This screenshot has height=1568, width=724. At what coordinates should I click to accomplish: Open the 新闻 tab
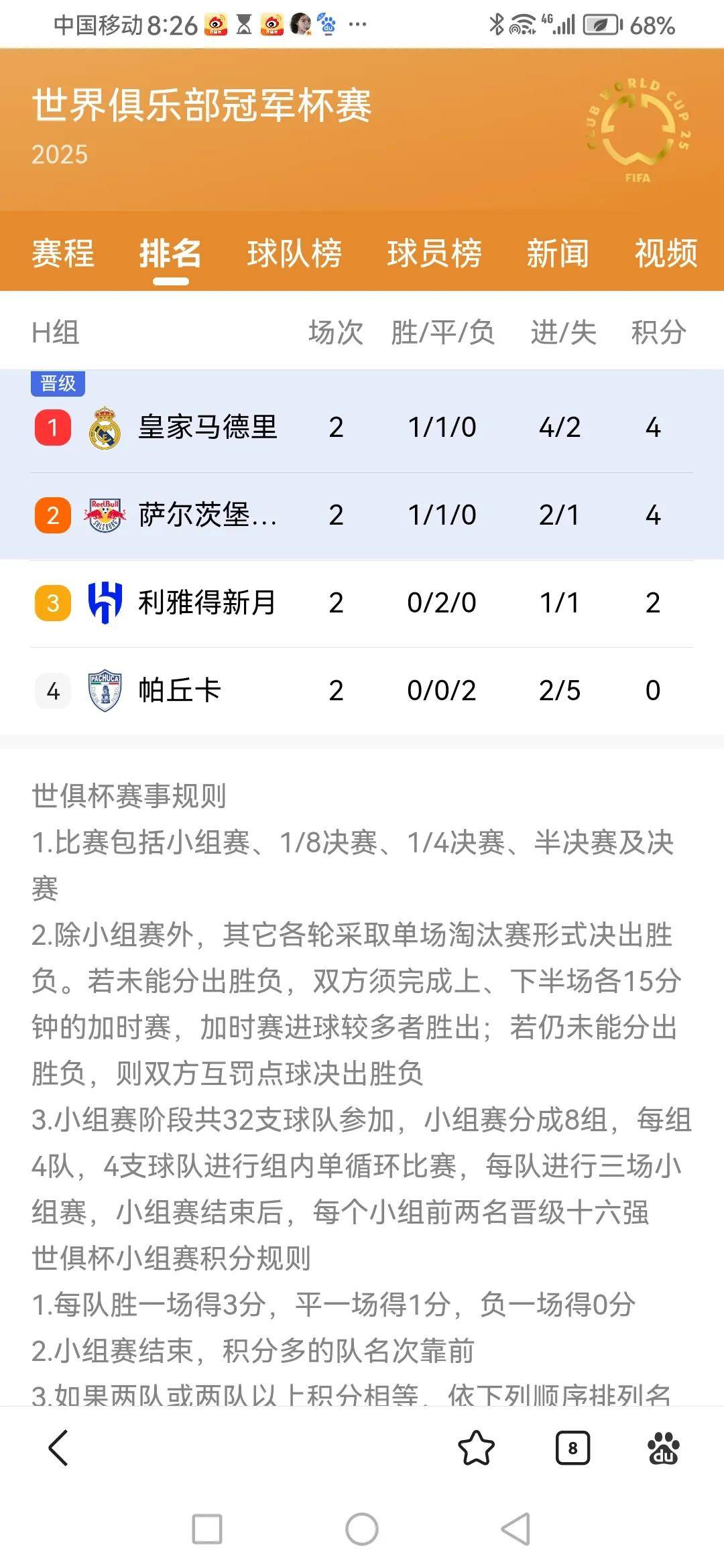pos(558,255)
